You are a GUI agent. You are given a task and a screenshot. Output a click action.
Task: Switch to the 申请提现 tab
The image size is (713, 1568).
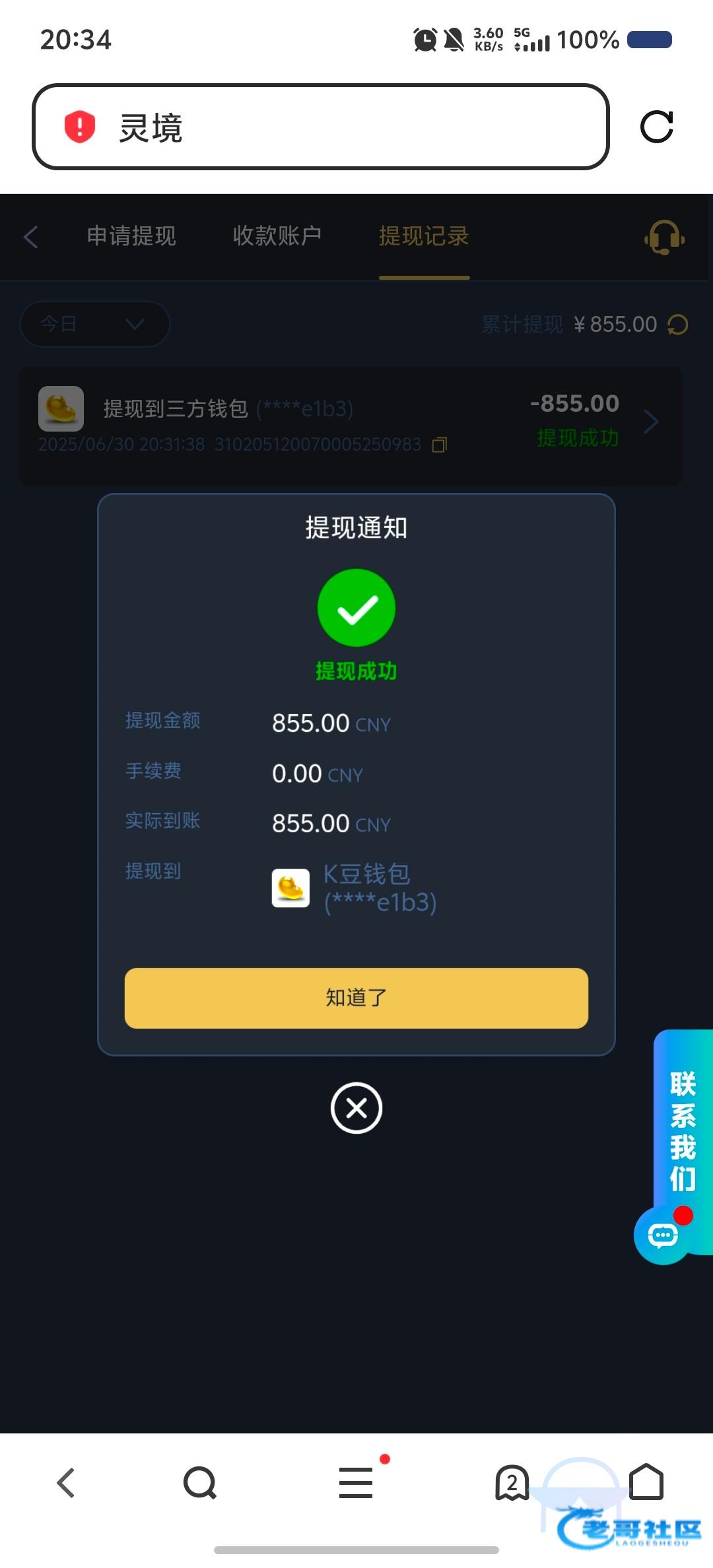click(x=131, y=236)
